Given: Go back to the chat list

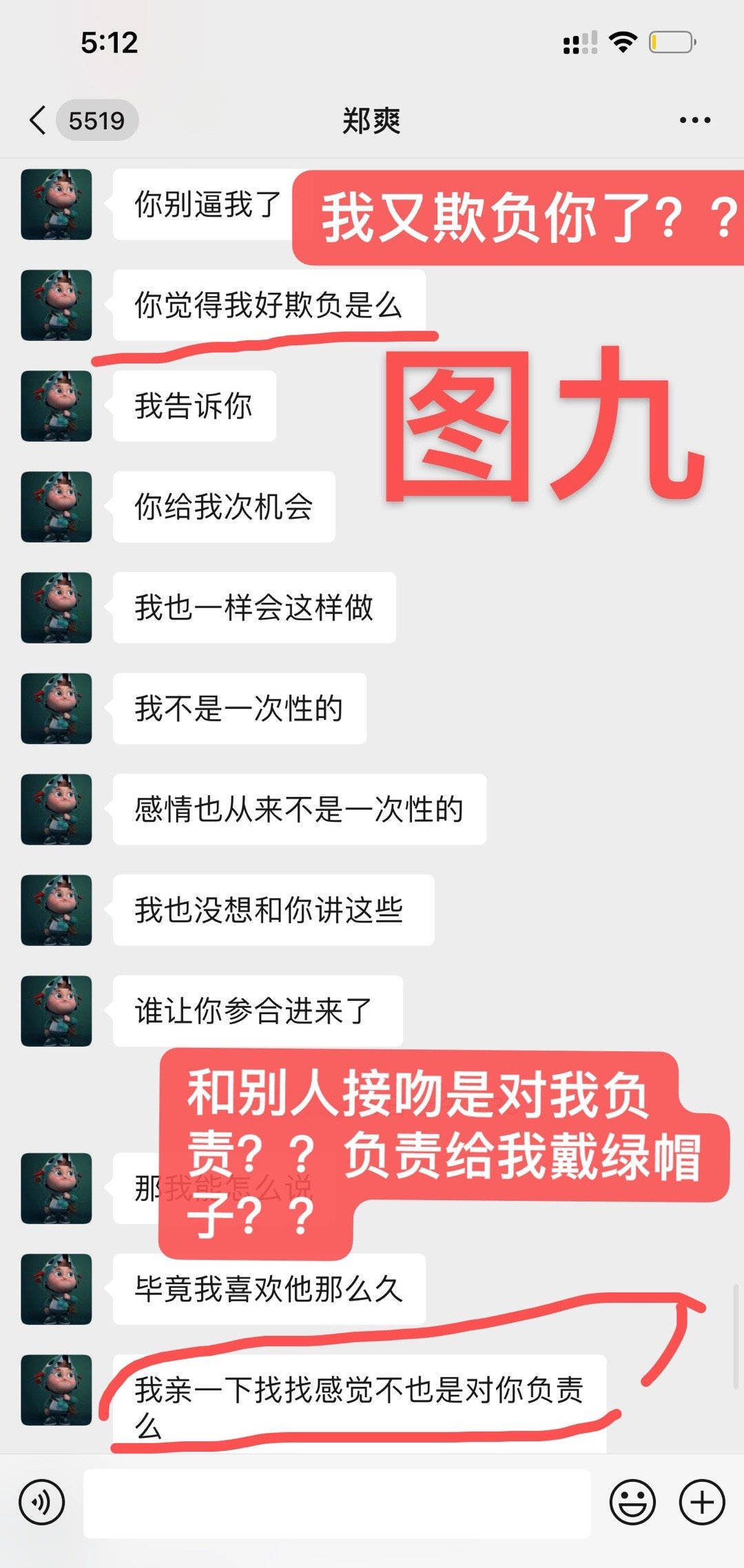Looking at the screenshot, I should tap(39, 121).
